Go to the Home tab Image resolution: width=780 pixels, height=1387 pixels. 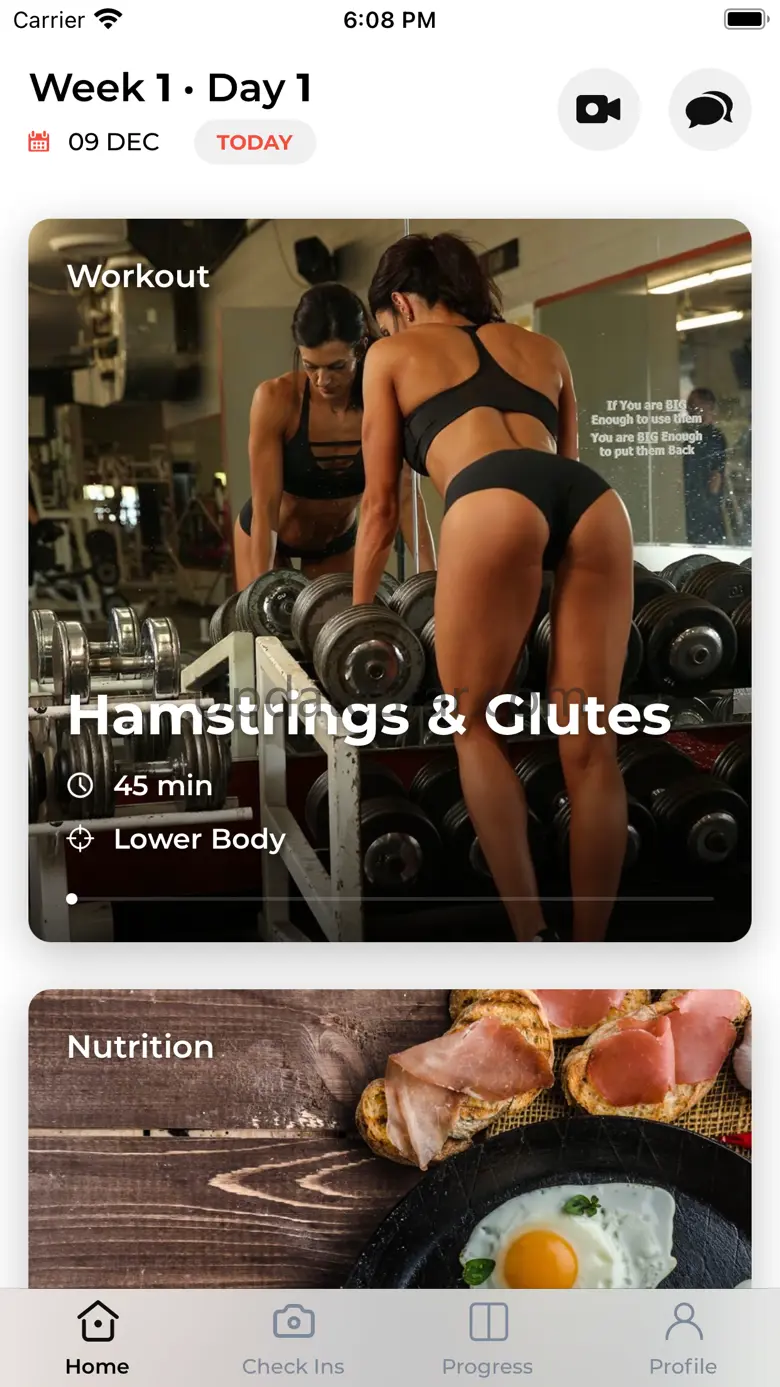coord(97,1338)
